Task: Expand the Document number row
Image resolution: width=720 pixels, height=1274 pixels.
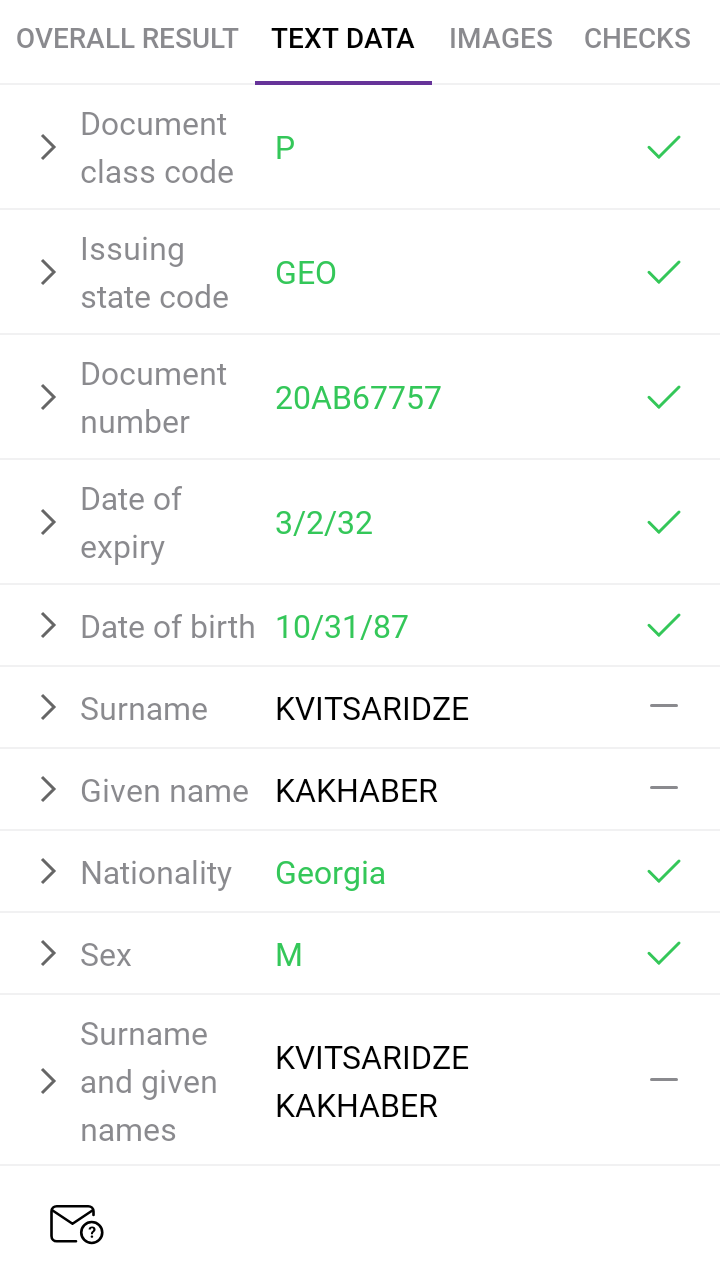Action: pyautogui.click(x=48, y=397)
